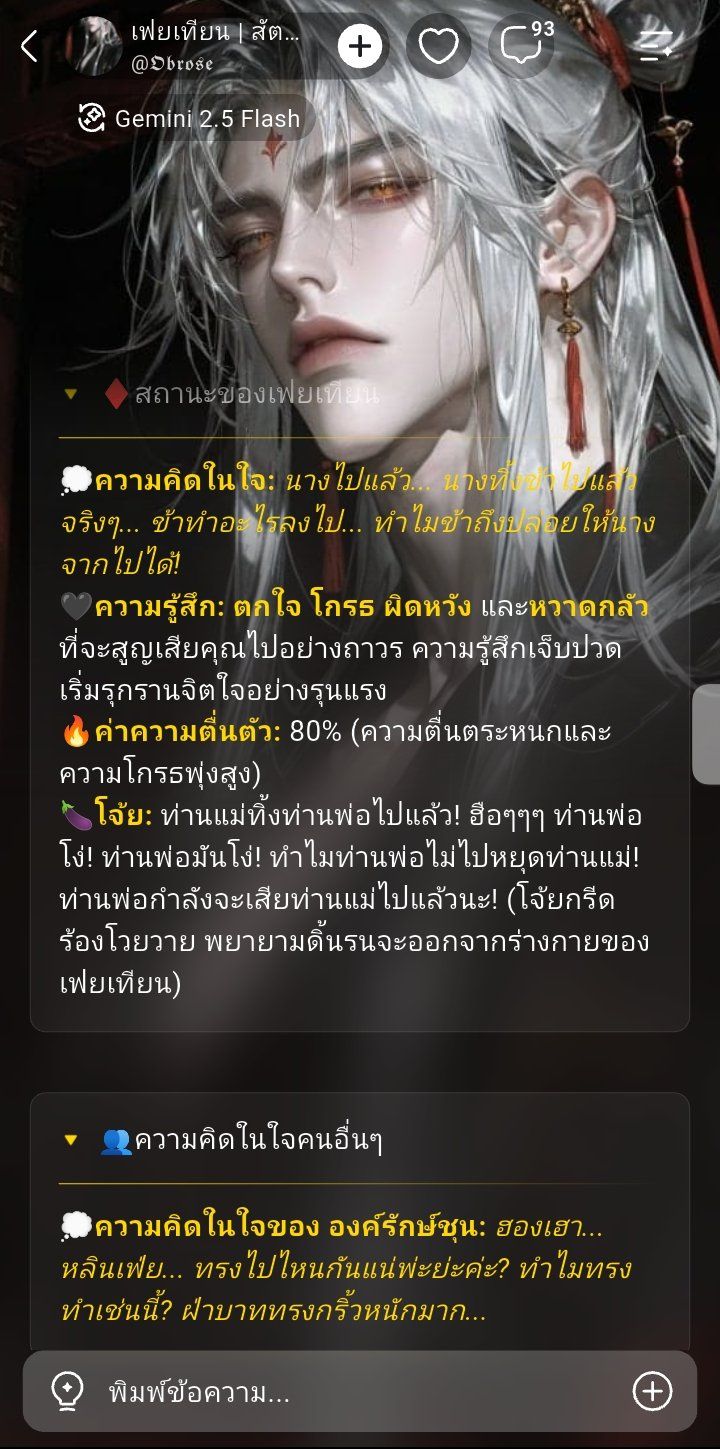Like this character with the heart icon

[438, 46]
